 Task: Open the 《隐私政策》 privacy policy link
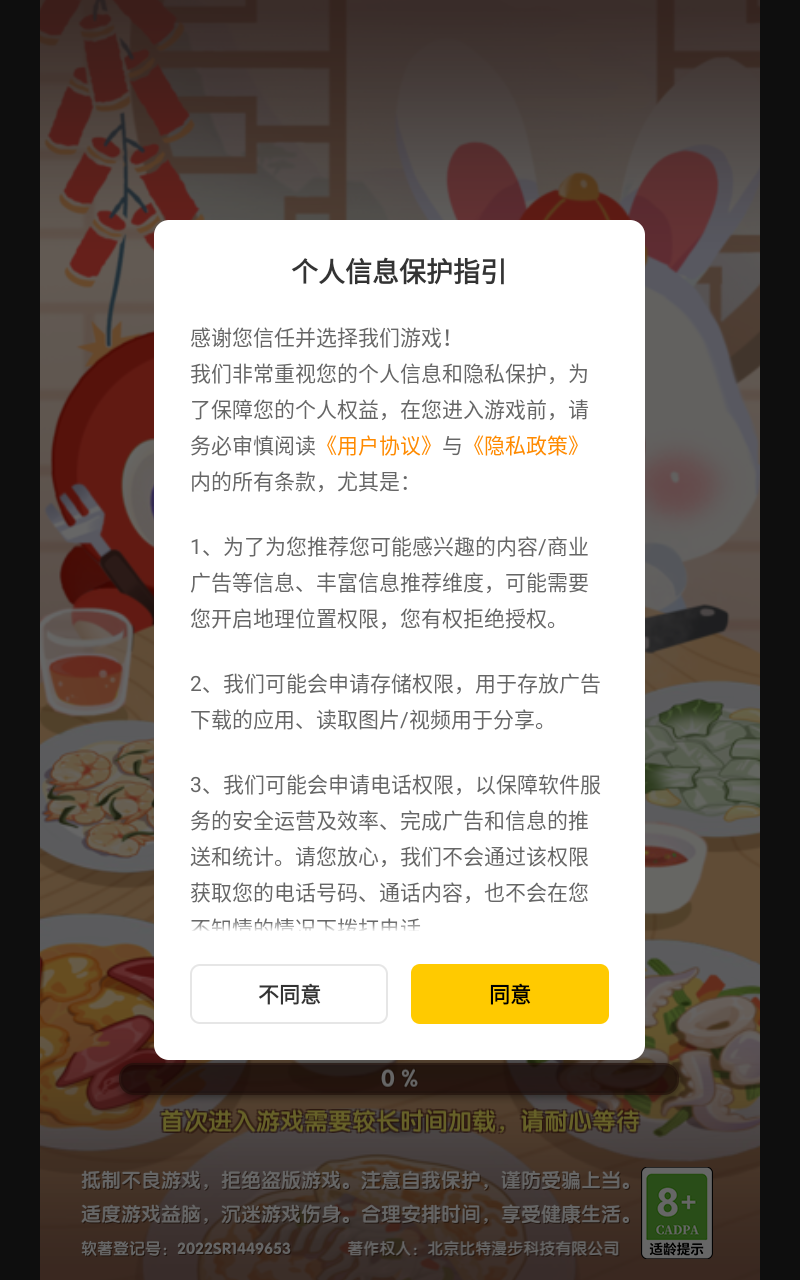[524, 447]
